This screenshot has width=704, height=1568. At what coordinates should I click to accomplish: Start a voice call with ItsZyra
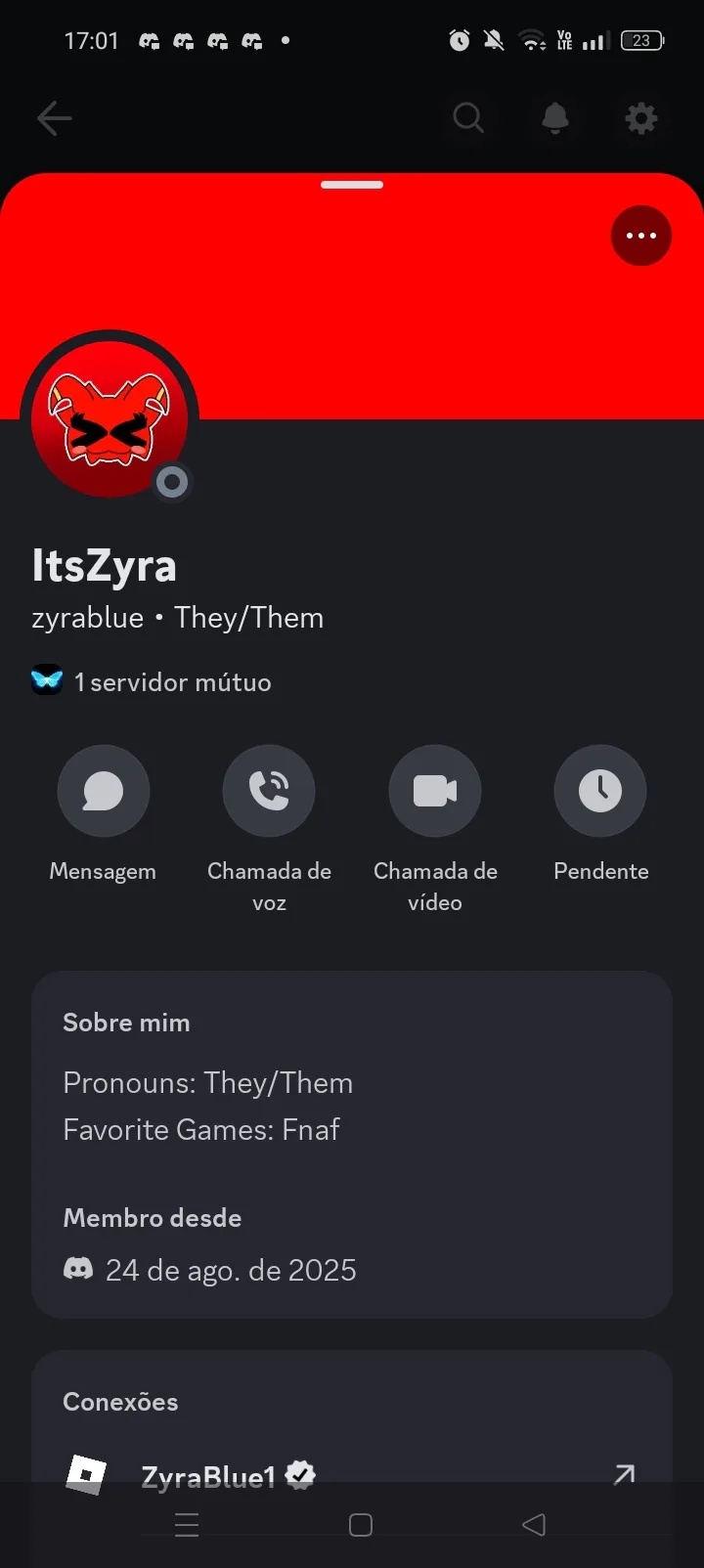pyautogui.click(x=269, y=791)
